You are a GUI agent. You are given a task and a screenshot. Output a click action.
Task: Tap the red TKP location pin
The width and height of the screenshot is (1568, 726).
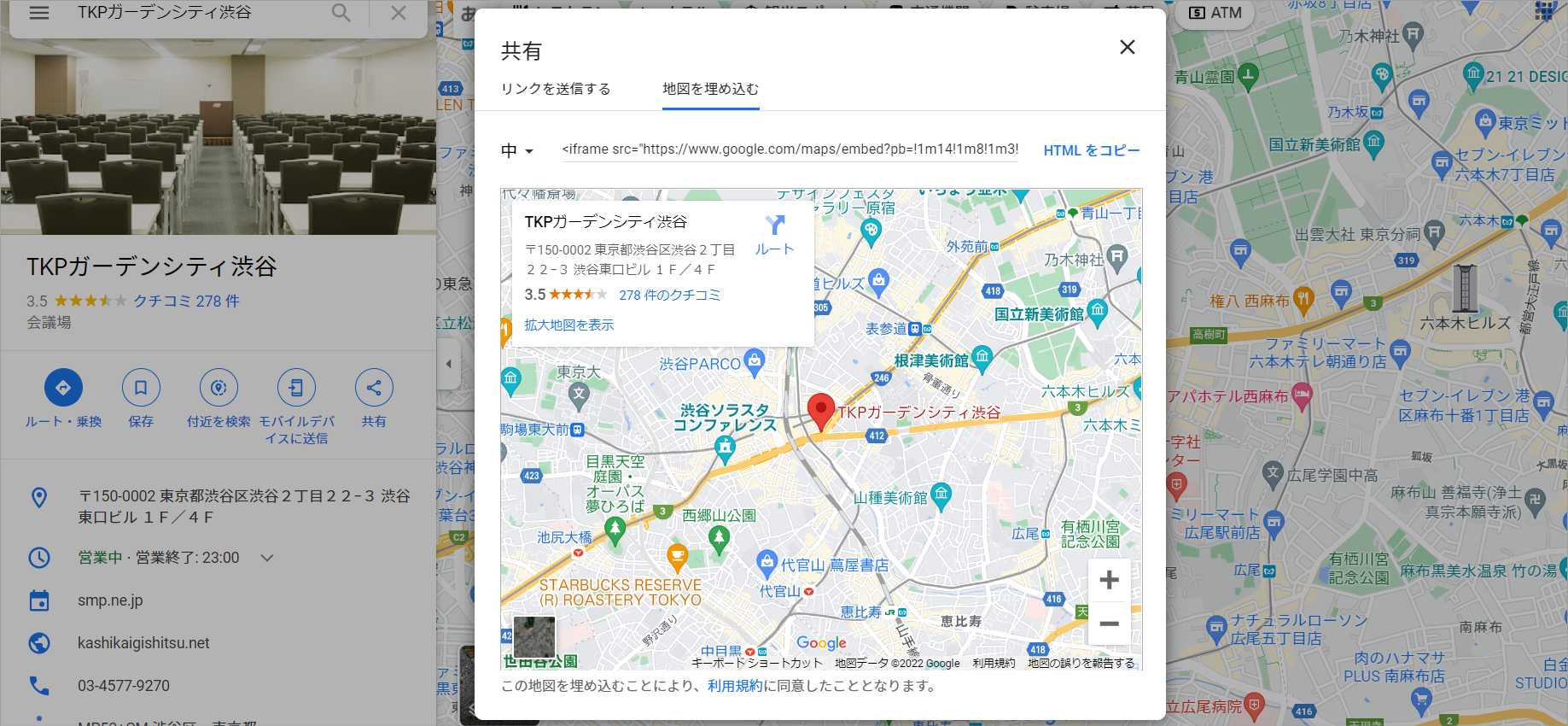click(x=820, y=410)
